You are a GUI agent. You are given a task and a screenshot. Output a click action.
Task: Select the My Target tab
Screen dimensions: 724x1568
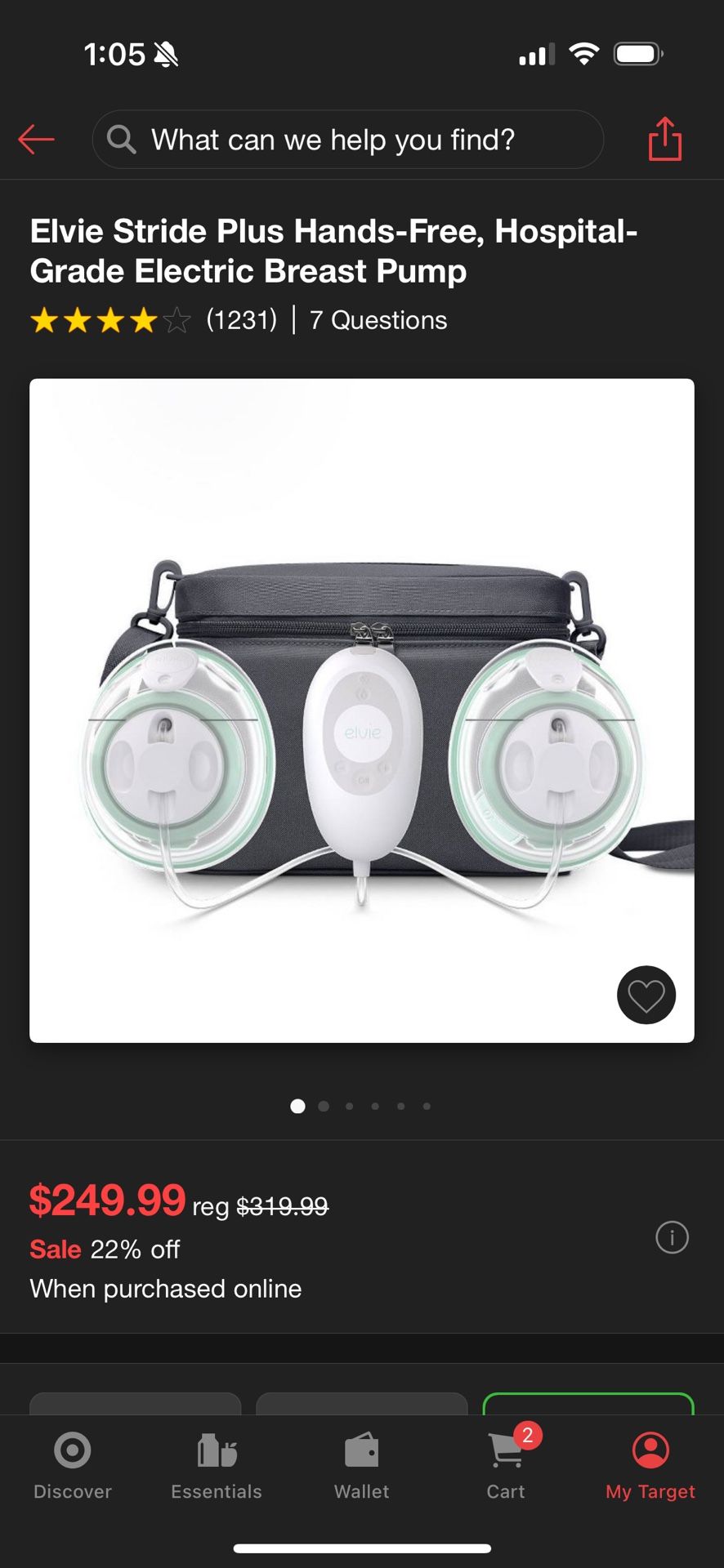click(650, 1466)
